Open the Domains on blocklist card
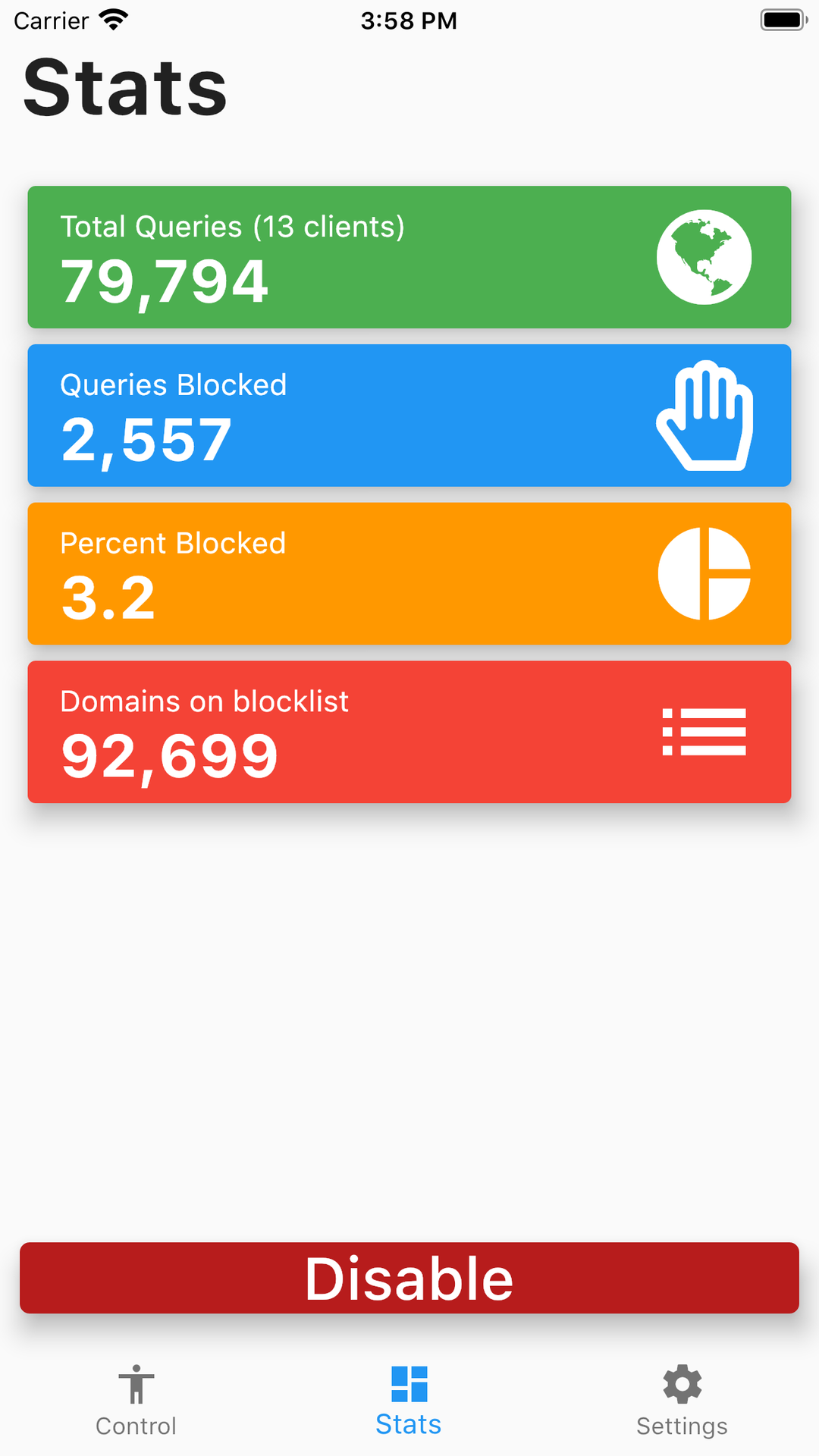819x1456 pixels. [x=409, y=732]
